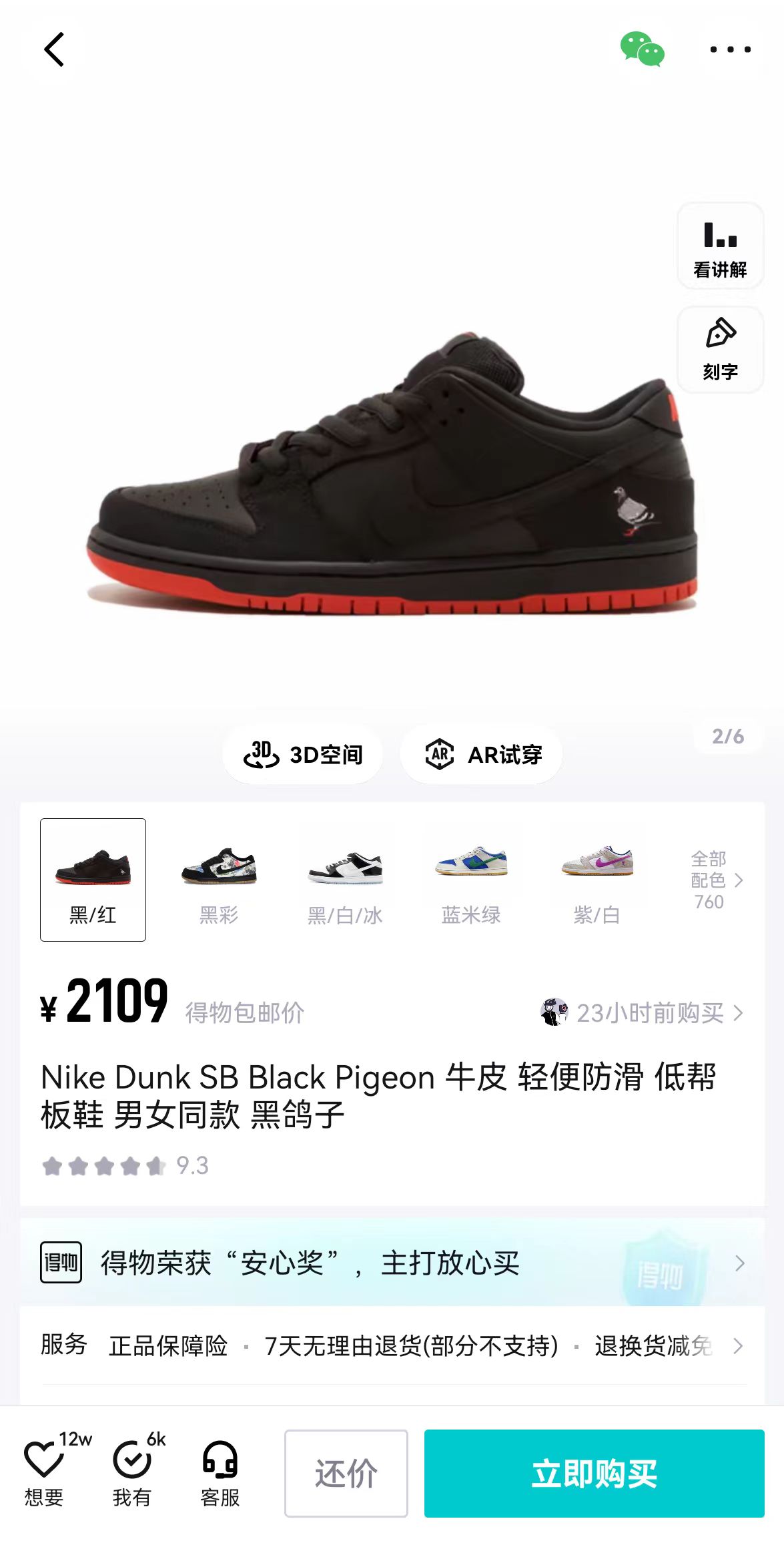
Task: Expand the 服务 service guarantees row
Action: (x=392, y=1345)
